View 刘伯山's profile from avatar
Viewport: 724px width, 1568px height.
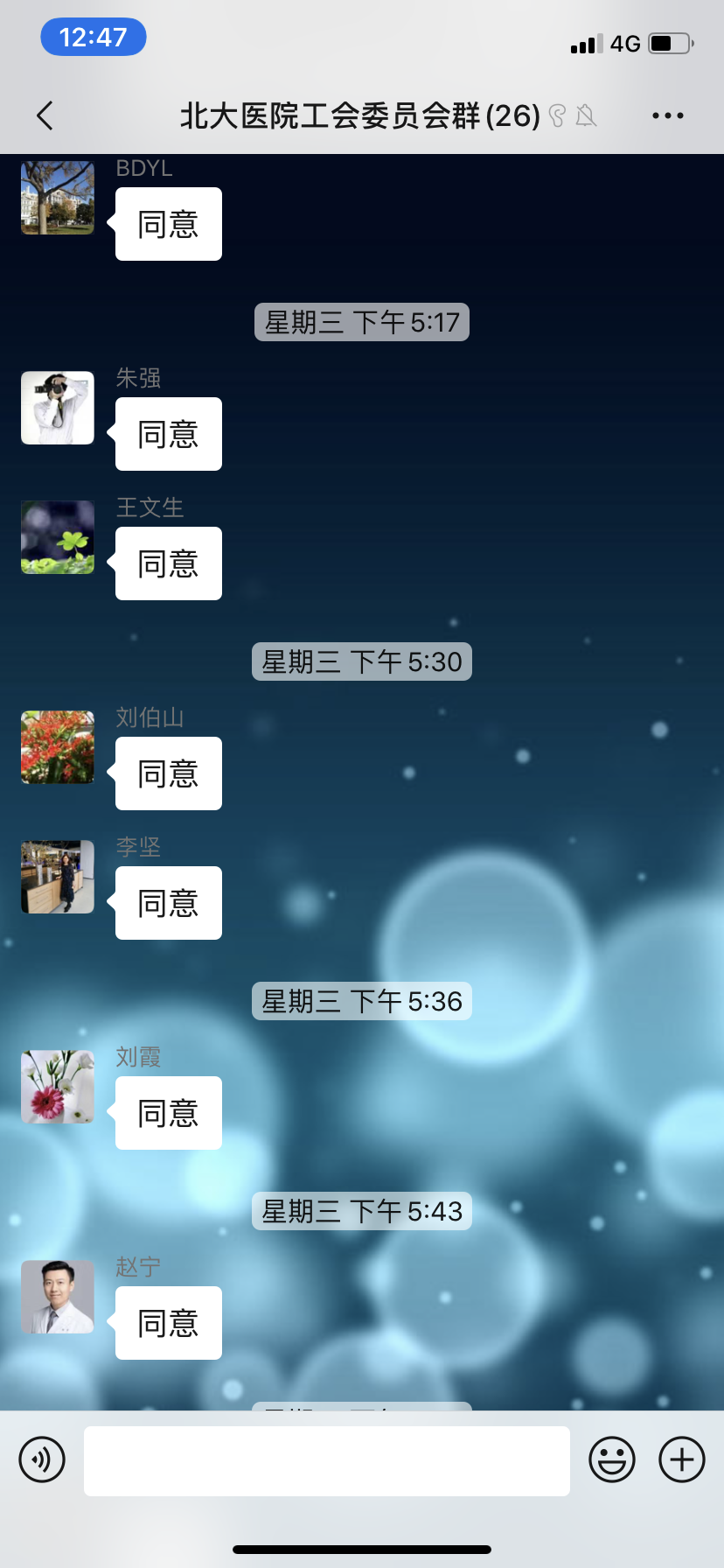[58, 747]
